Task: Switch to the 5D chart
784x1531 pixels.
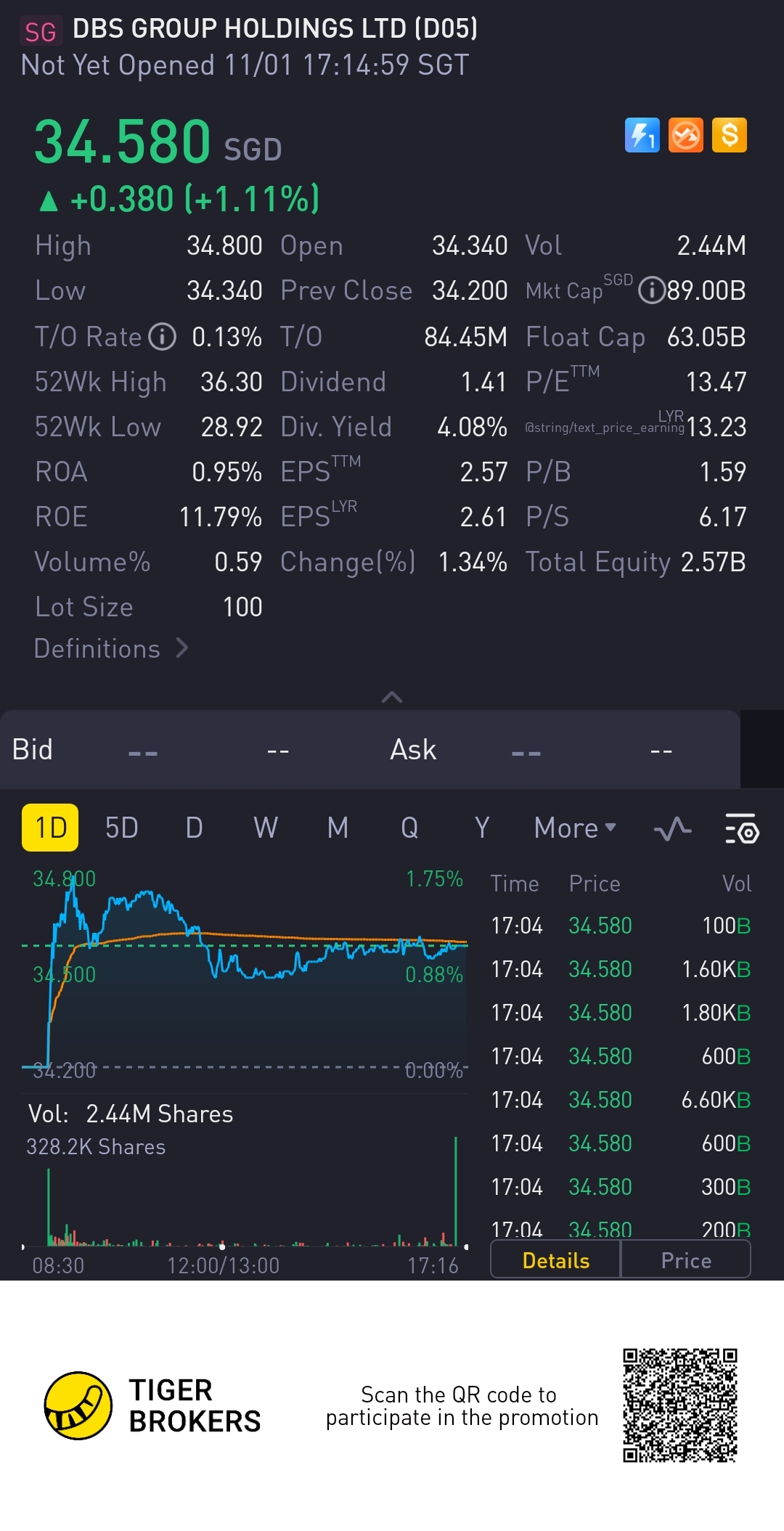Action: coord(121,828)
